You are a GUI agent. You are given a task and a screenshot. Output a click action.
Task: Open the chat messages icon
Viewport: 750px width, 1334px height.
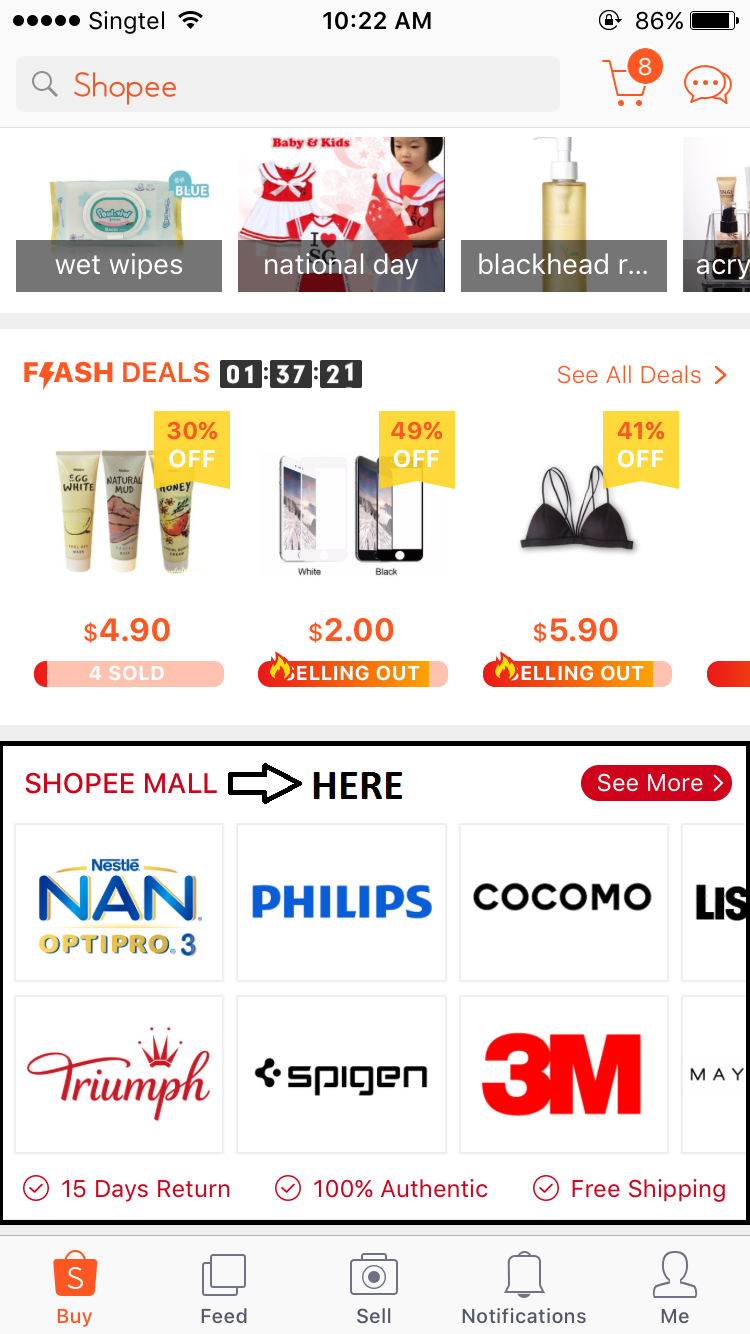click(x=708, y=85)
